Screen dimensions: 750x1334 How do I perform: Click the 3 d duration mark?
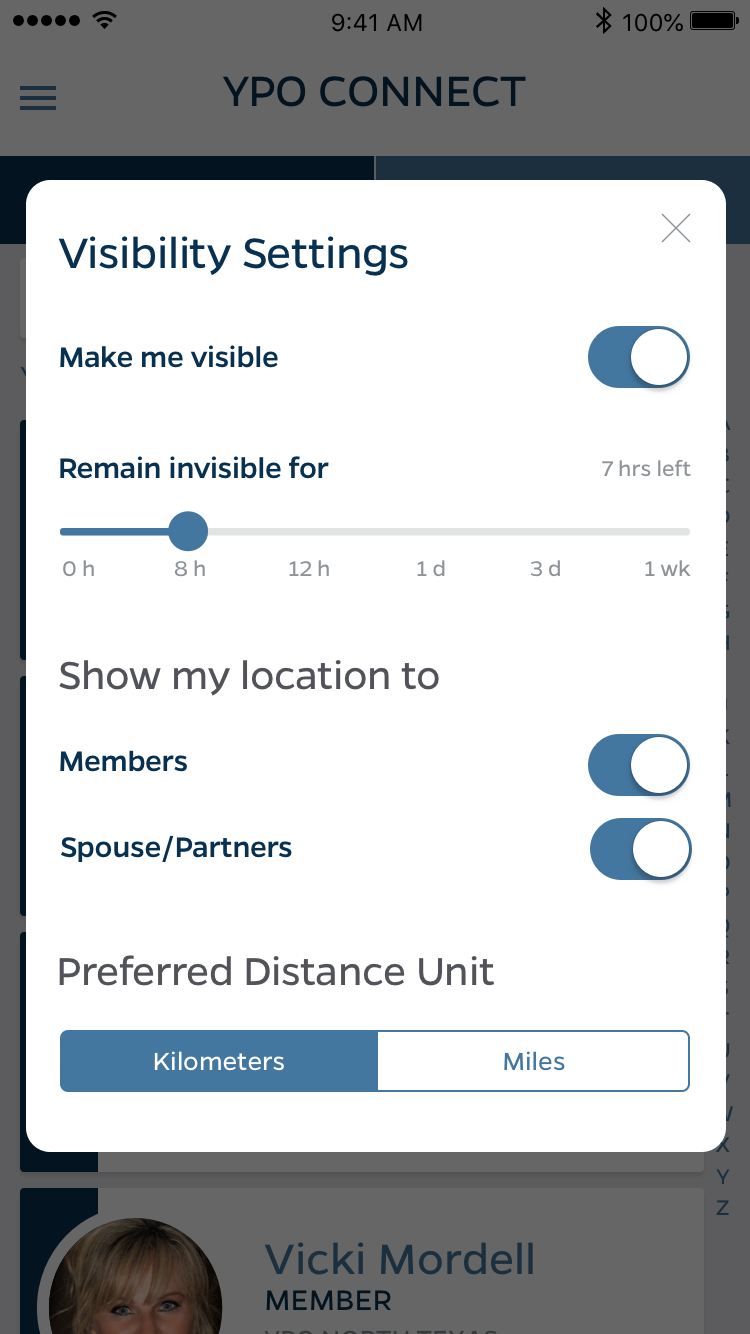546,568
